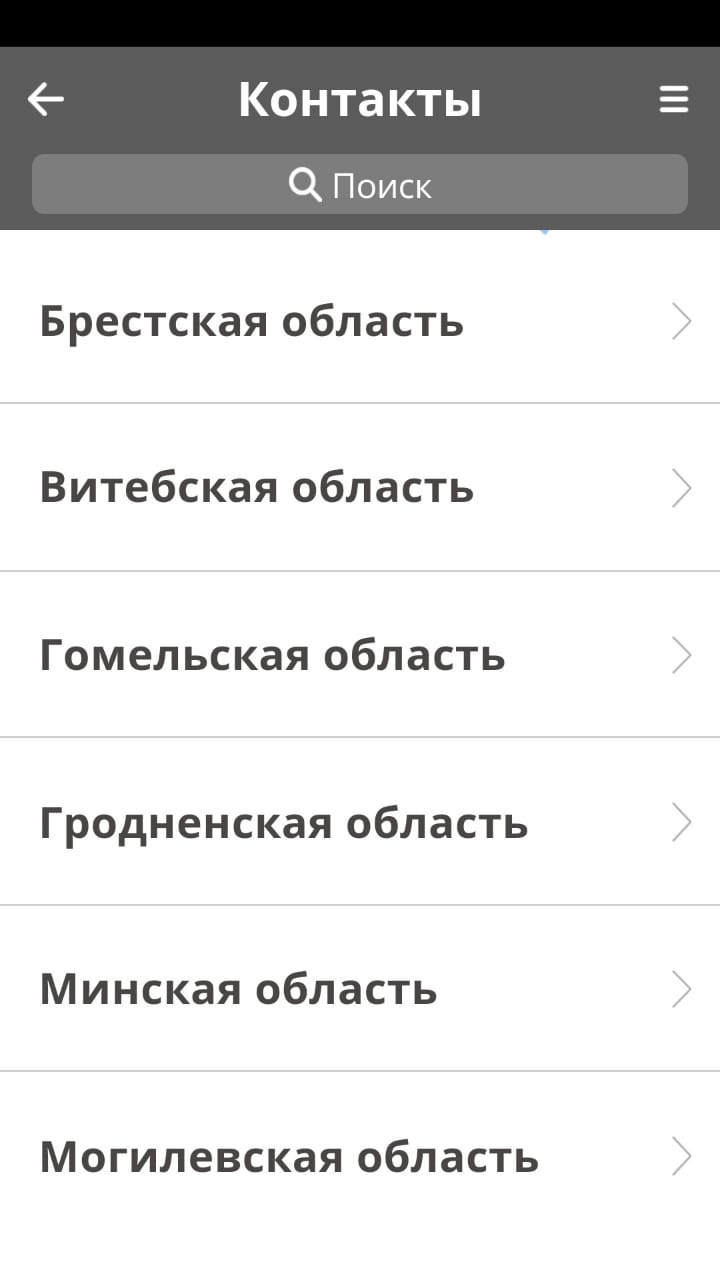Open Гродненская область contacts
This screenshot has height=1280, width=720.
click(360, 822)
